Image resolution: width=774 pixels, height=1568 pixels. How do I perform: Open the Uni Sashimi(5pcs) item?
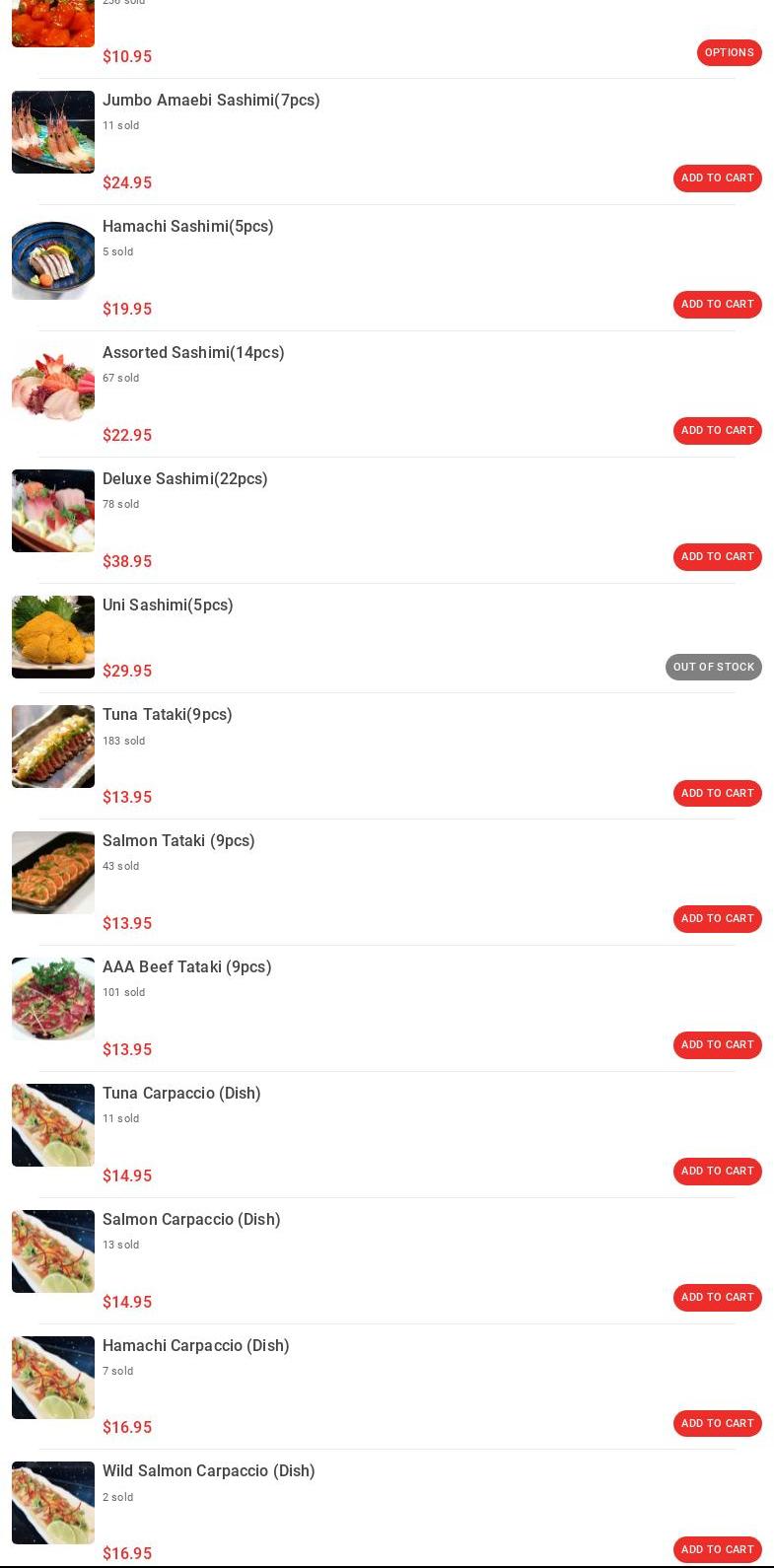[168, 606]
